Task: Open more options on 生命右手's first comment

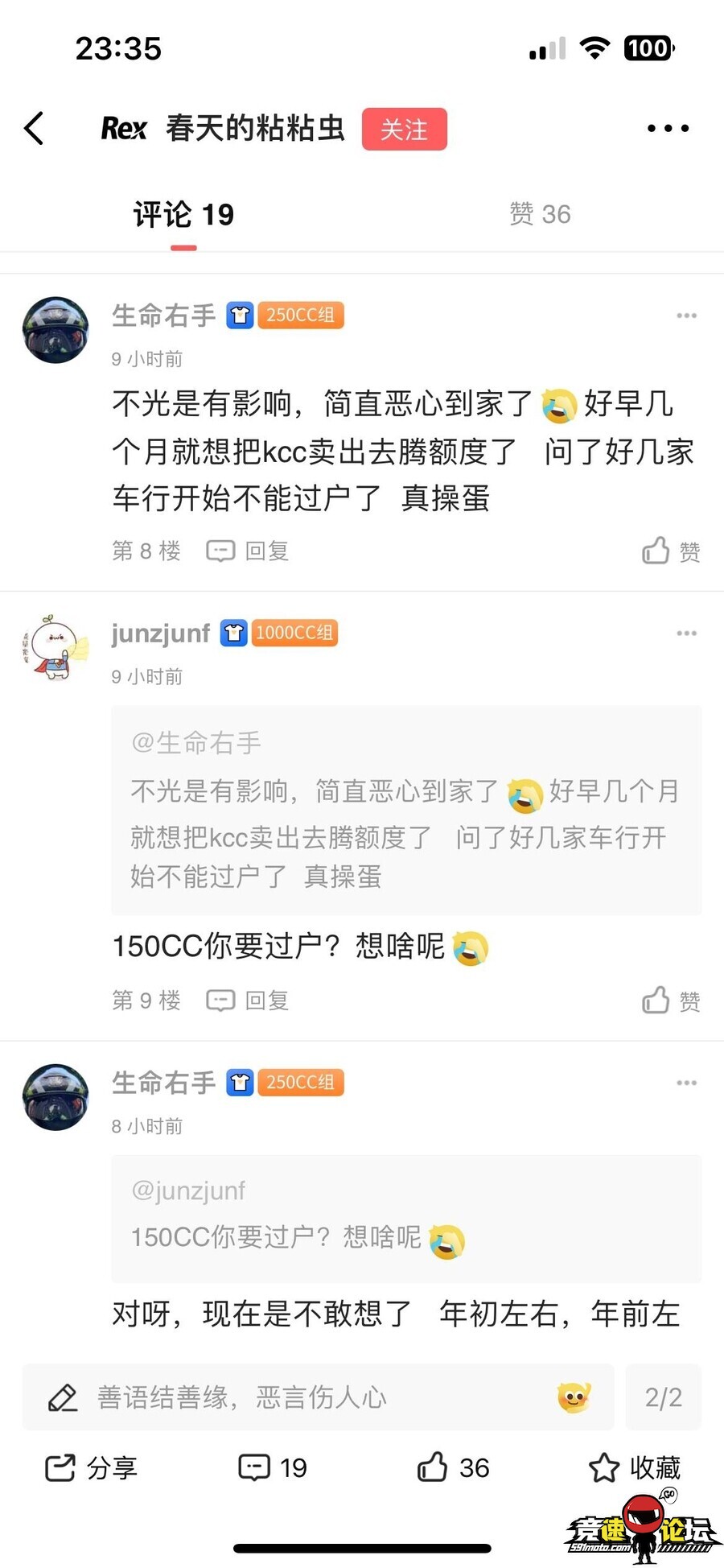Action: click(x=687, y=316)
